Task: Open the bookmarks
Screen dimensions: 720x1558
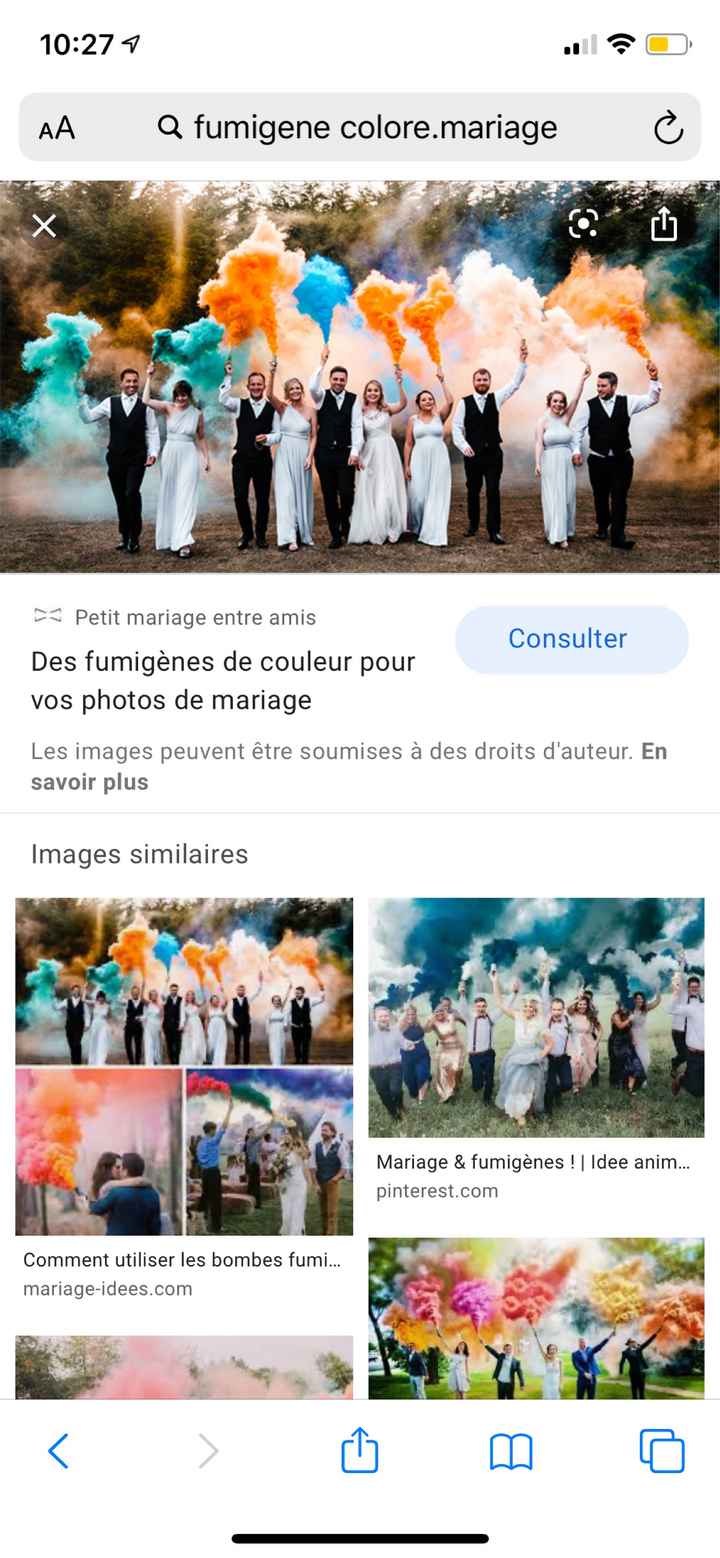Action: [511, 1450]
